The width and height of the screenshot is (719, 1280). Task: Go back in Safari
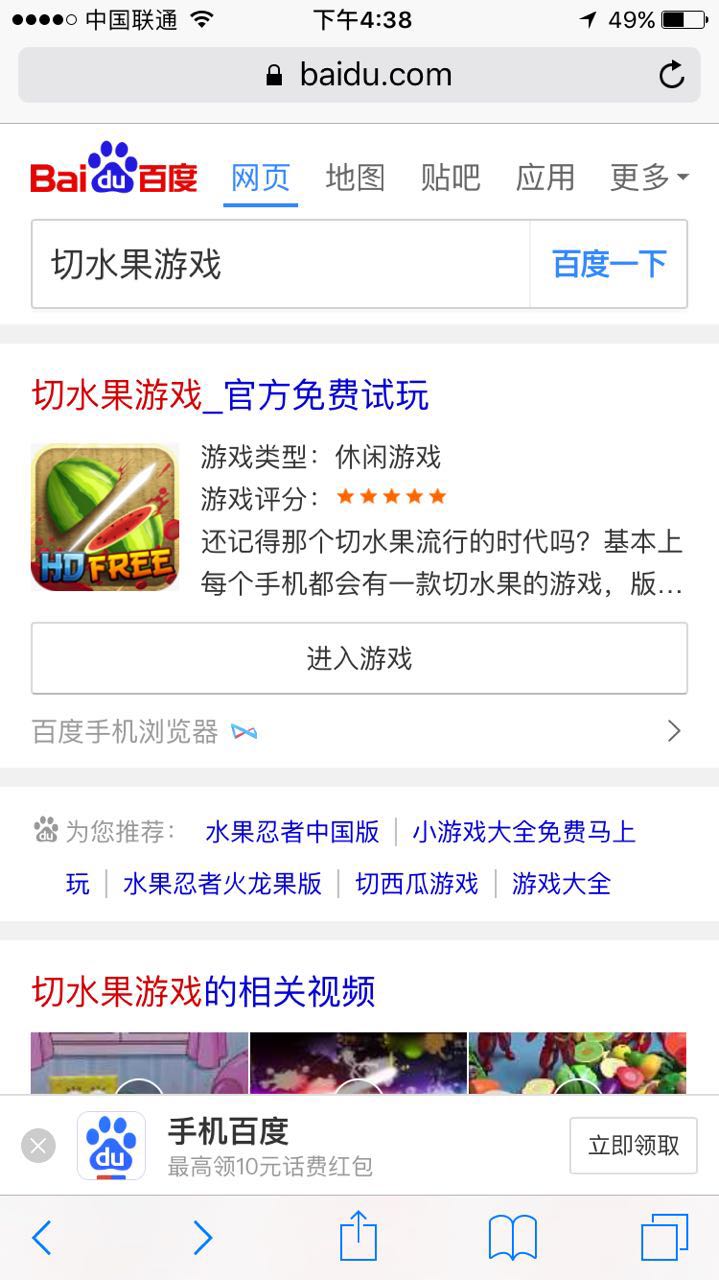pos(41,1238)
